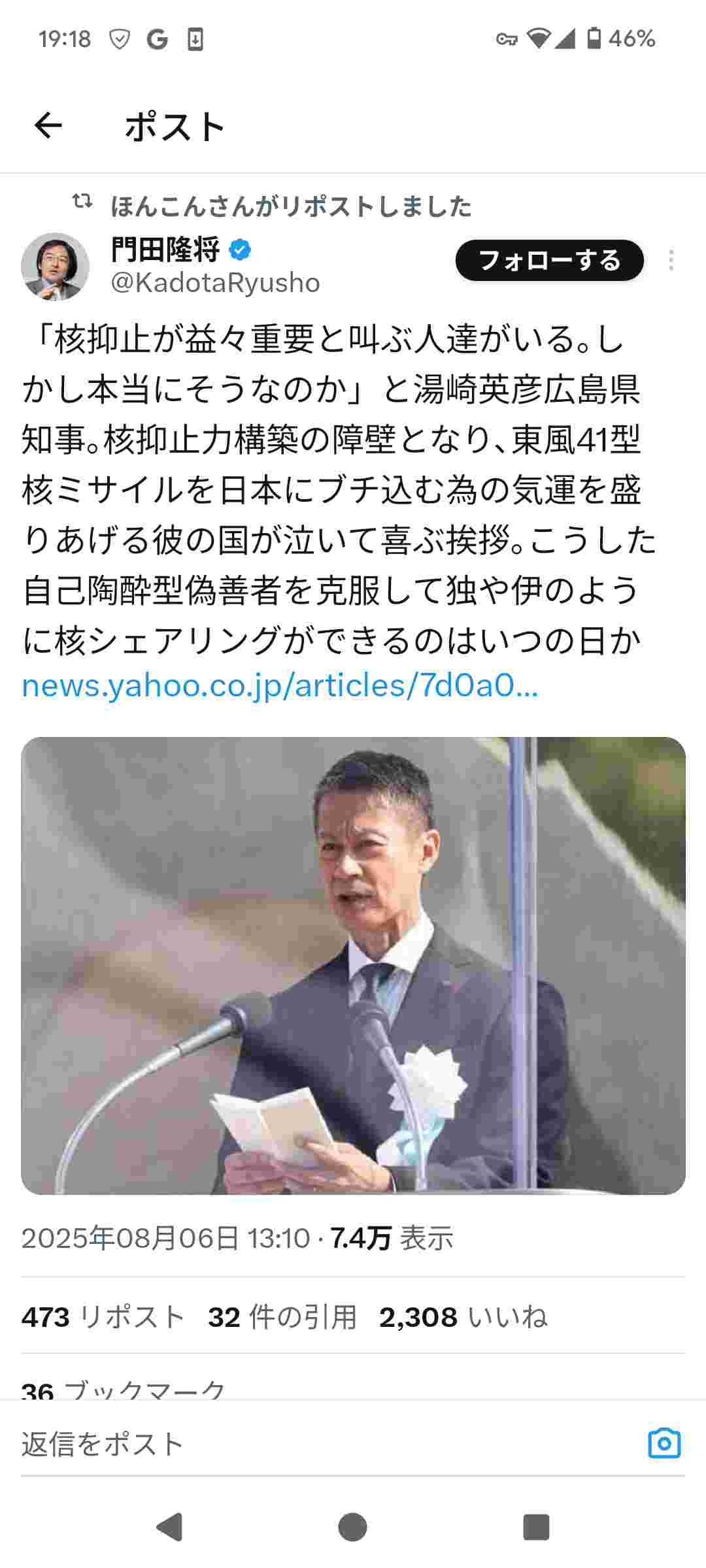This screenshot has width=706, height=1568.
Task: Go back using the top arrow
Action: coord(48,125)
